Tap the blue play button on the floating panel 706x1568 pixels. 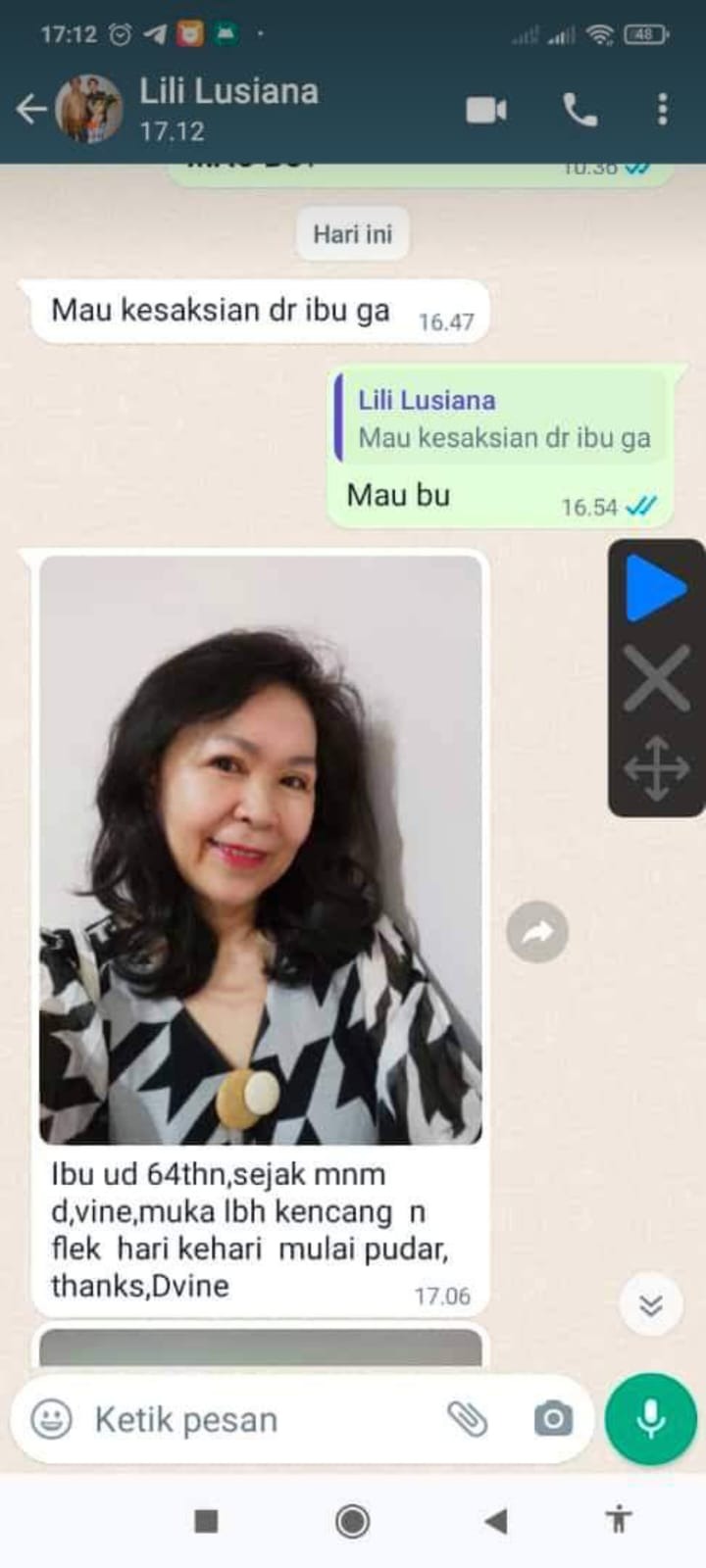[x=655, y=588]
